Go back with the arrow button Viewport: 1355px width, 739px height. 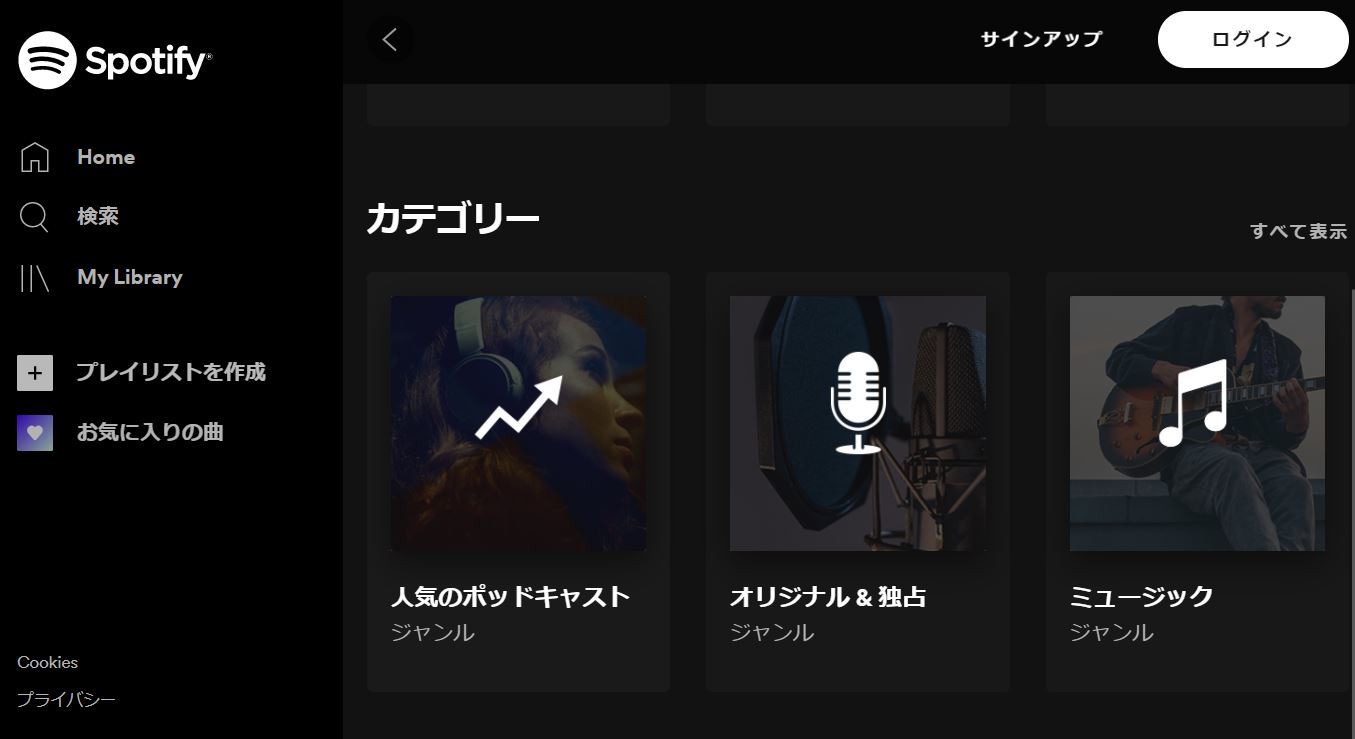click(x=390, y=40)
